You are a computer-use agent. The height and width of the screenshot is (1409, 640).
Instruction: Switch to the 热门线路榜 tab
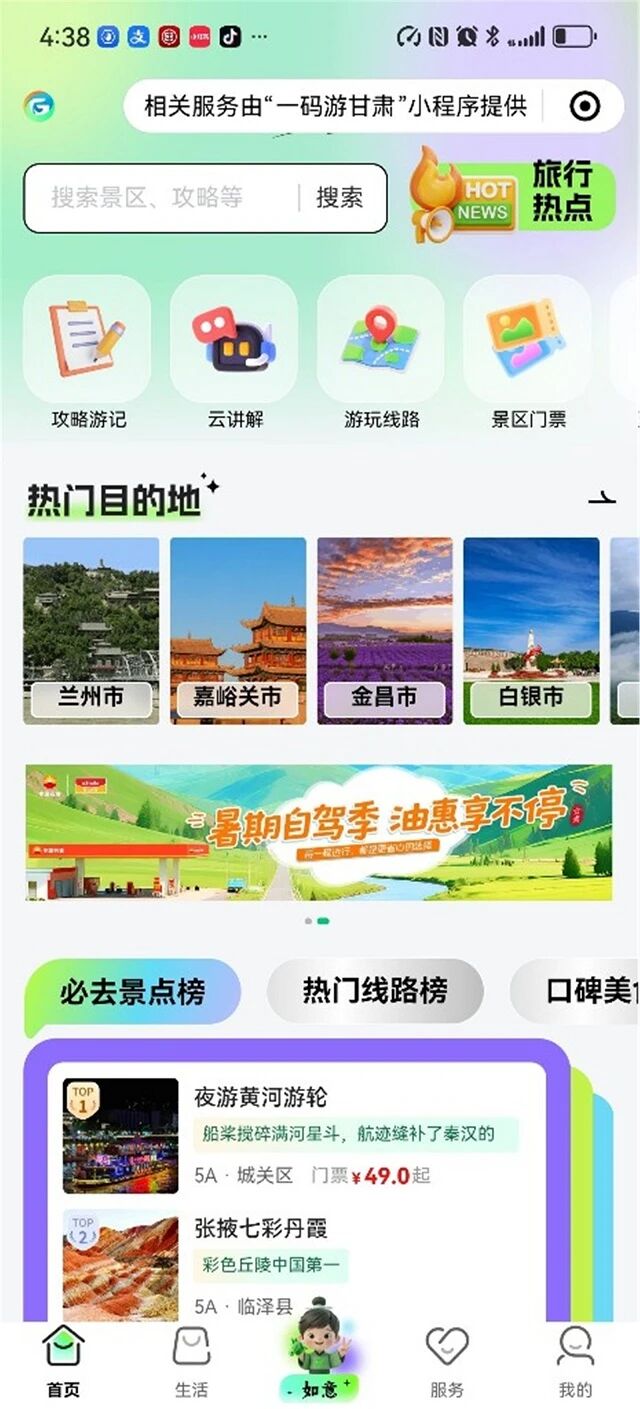coord(375,991)
